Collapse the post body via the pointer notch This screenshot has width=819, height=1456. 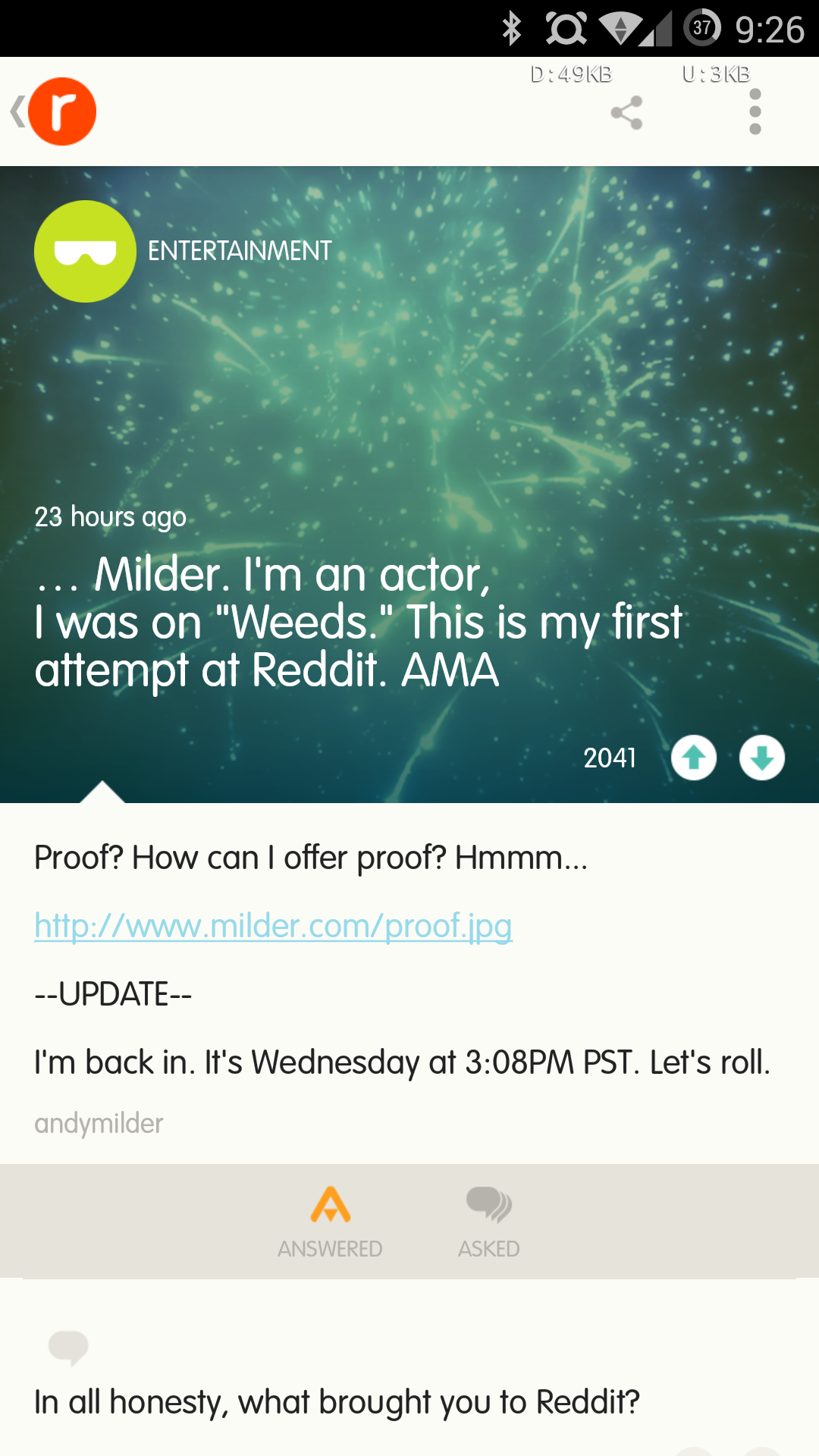(x=105, y=792)
